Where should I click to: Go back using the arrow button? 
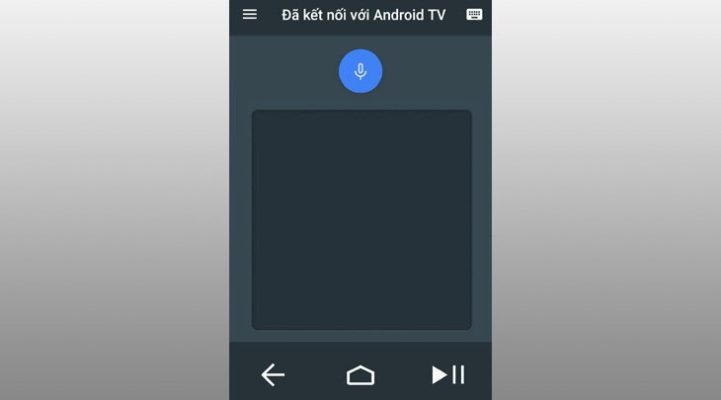click(272, 375)
